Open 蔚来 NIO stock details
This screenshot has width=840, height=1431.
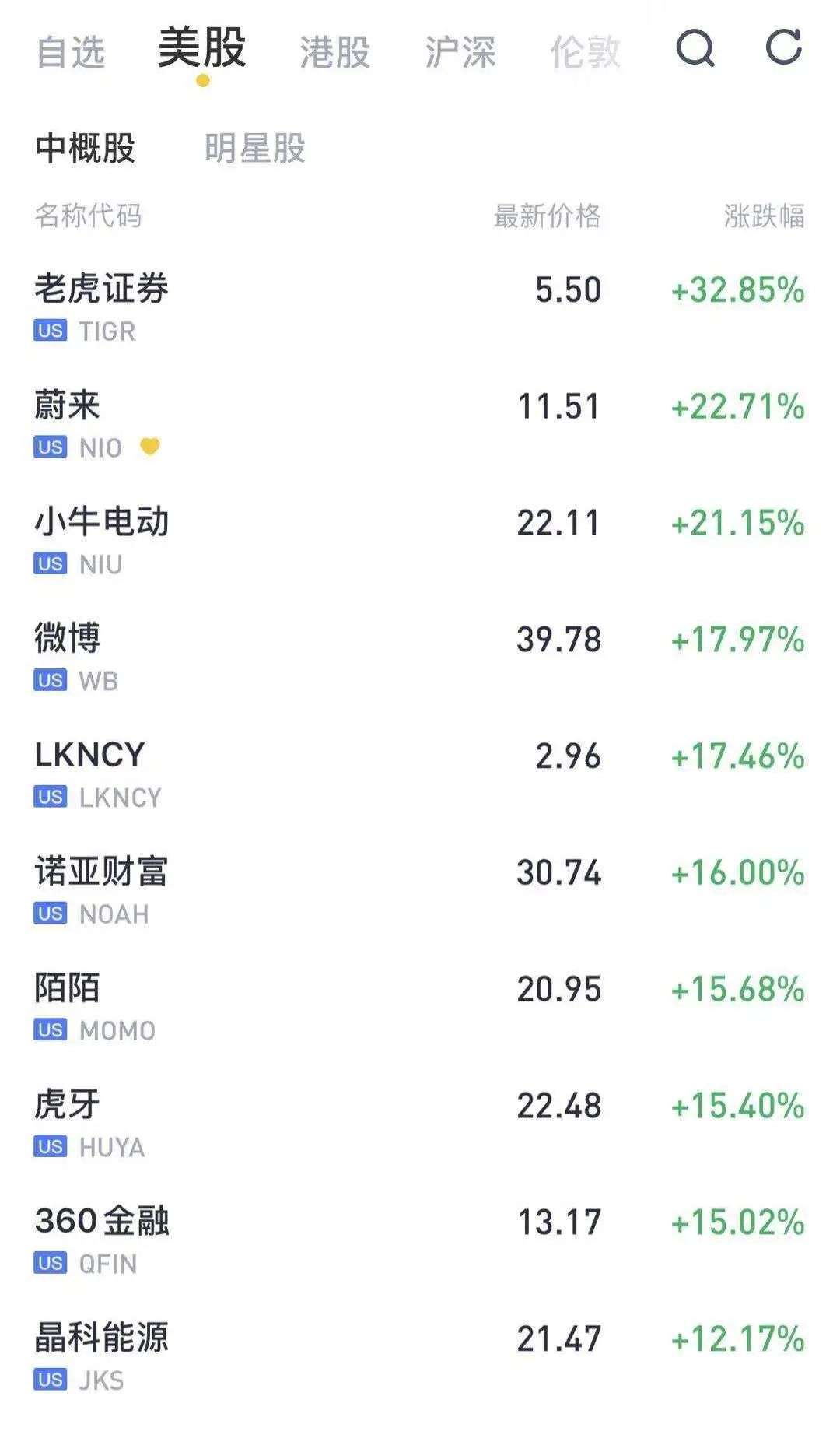click(x=420, y=425)
